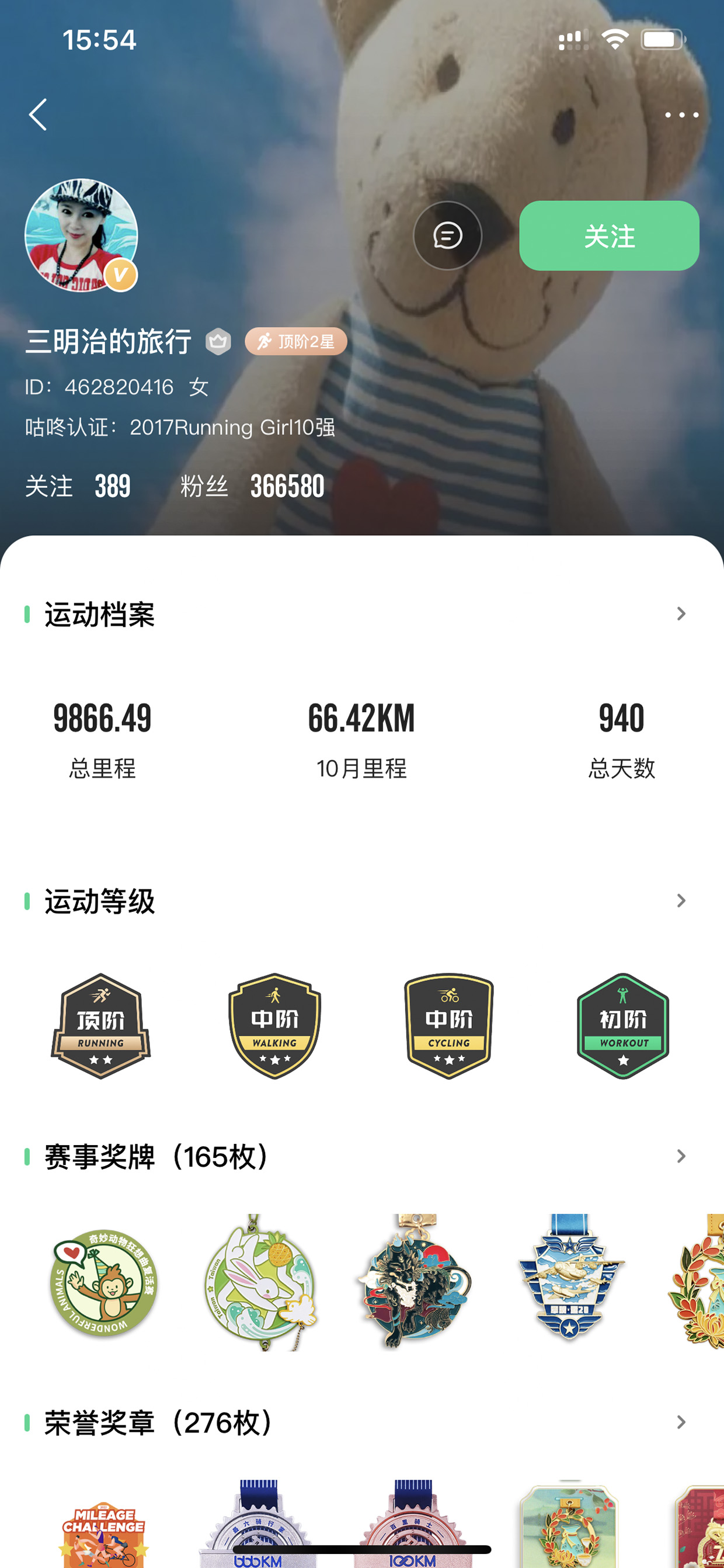Open the blue airplane wings medal

pos(569,1276)
